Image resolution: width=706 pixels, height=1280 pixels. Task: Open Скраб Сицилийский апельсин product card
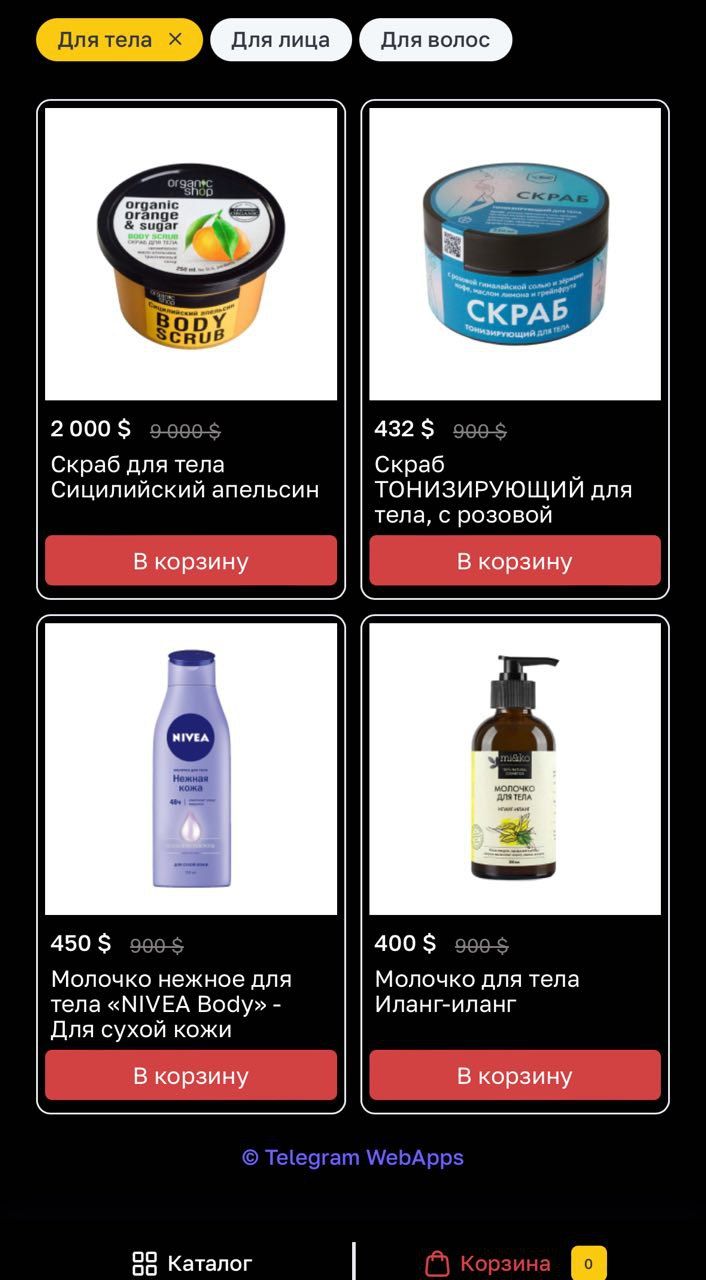pyautogui.click(x=191, y=254)
